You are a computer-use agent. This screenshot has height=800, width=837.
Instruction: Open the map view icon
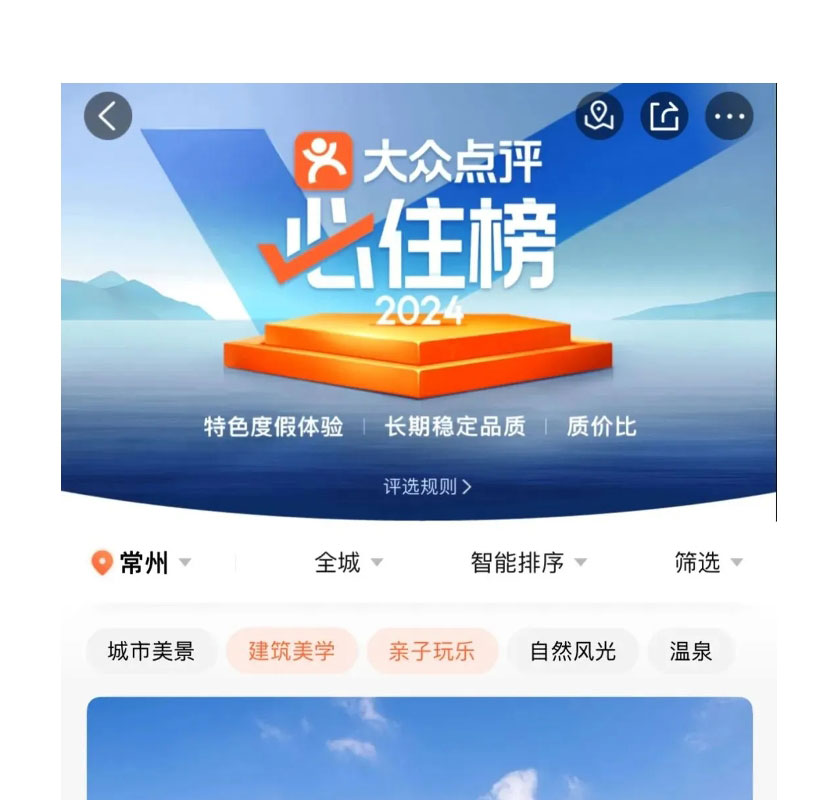click(x=599, y=116)
